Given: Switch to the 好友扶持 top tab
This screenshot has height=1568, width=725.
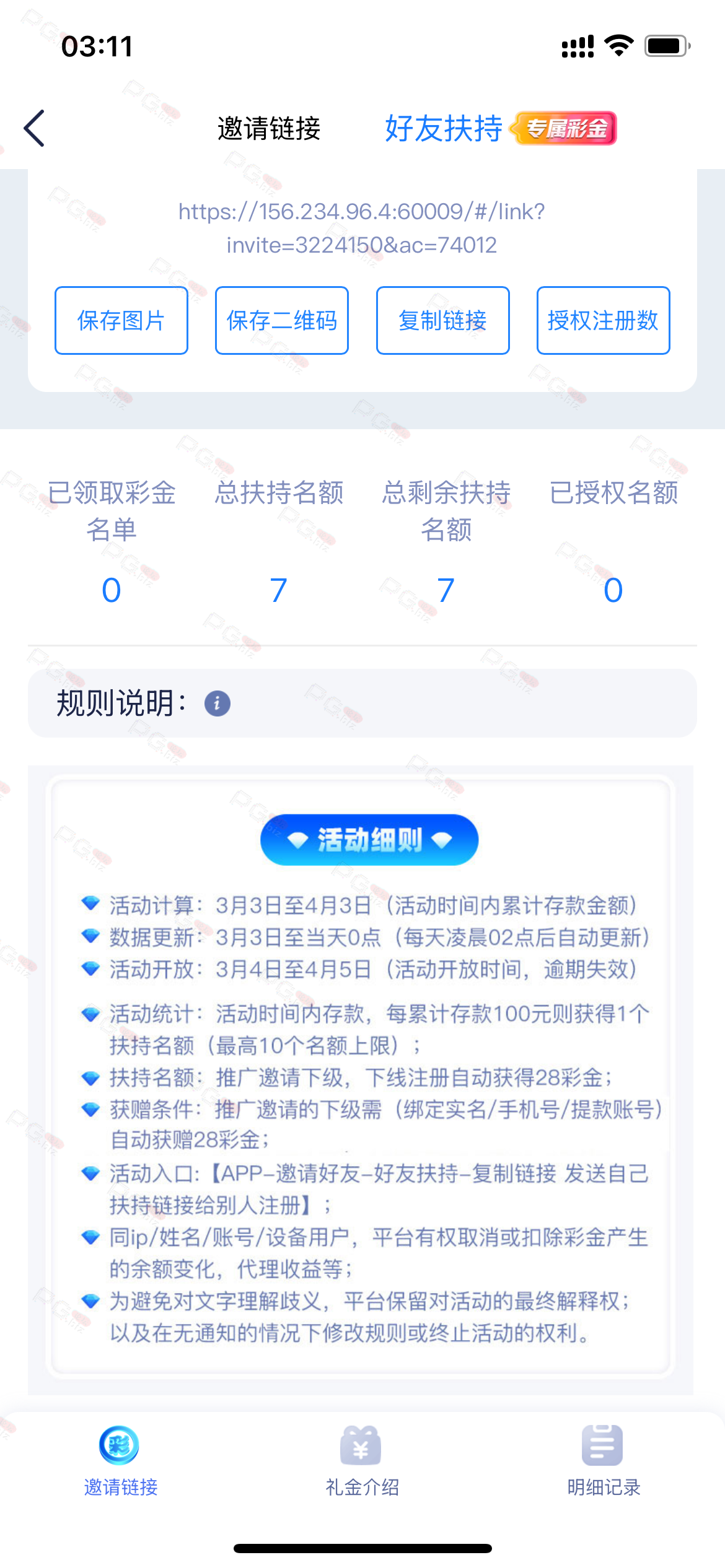Looking at the screenshot, I should [x=444, y=128].
